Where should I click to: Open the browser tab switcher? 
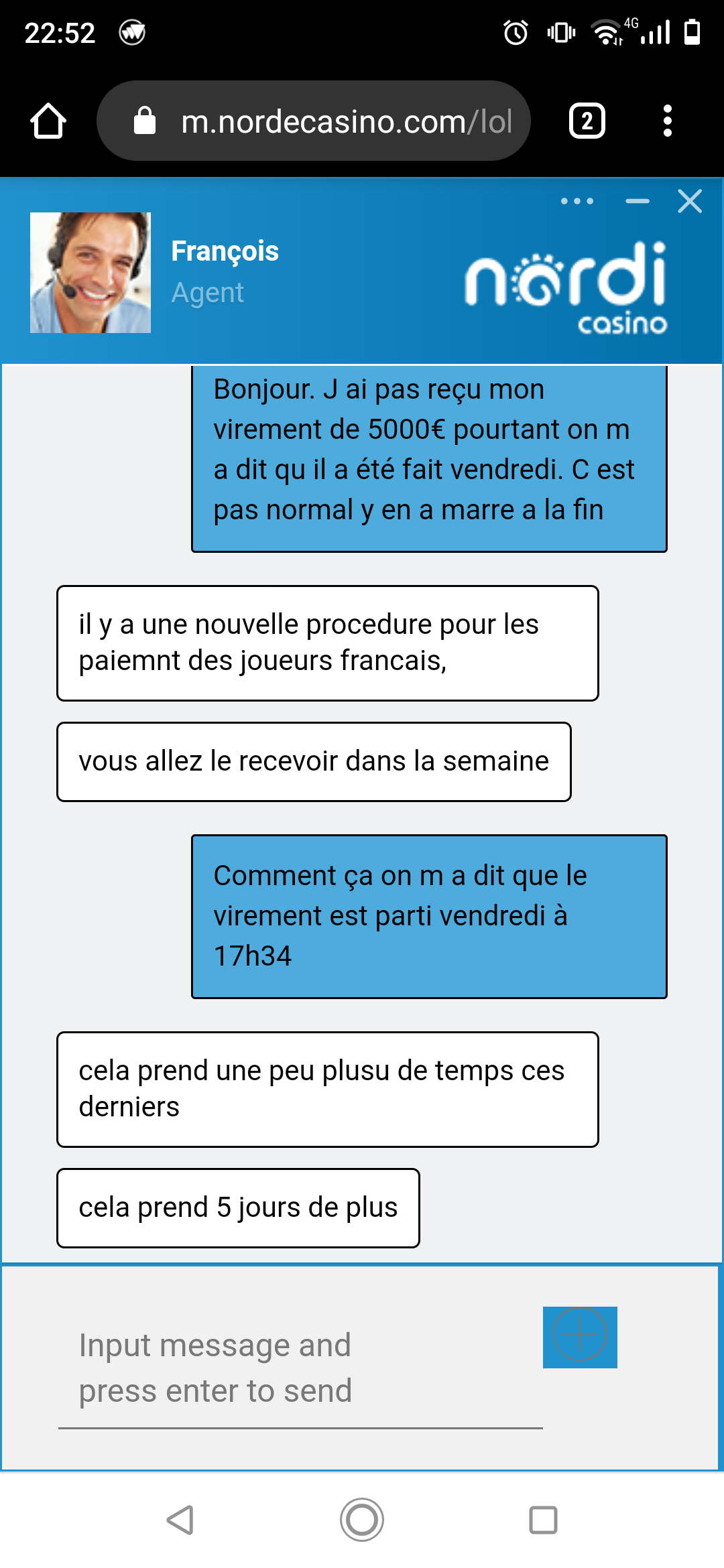(x=587, y=121)
